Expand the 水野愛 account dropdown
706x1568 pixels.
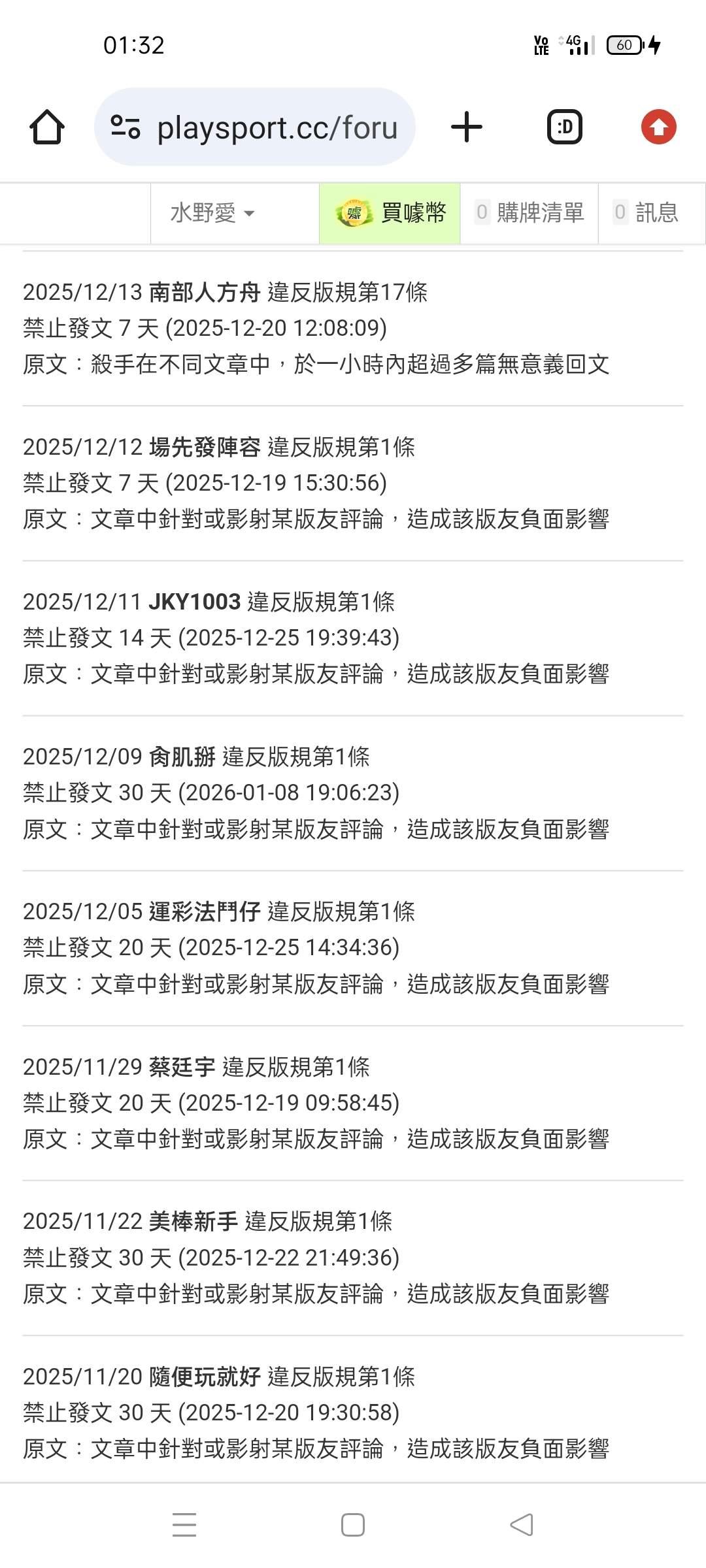click(x=212, y=213)
